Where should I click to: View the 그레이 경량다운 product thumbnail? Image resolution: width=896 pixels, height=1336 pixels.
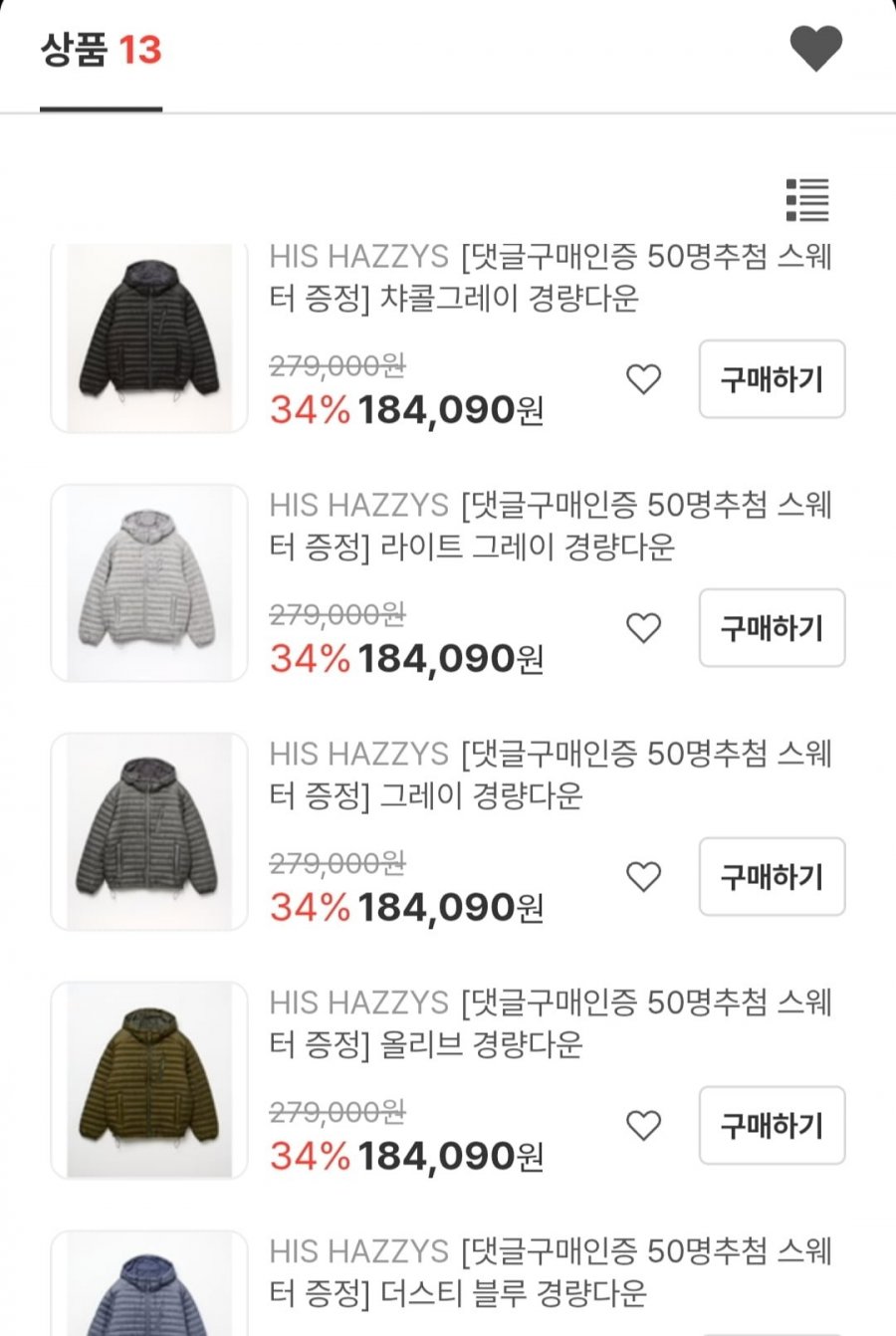click(x=149, y=832)
